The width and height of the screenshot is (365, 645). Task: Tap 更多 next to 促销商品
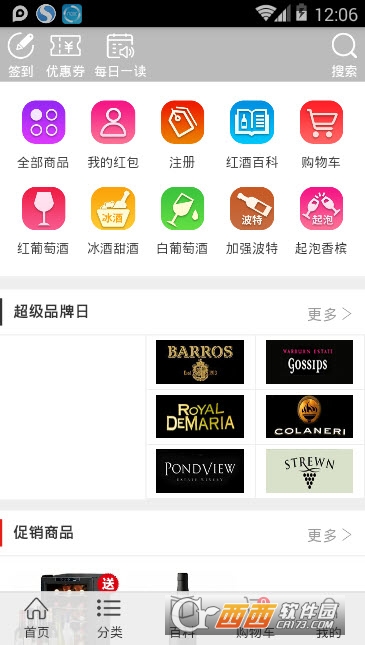pyautogui.click(x=330, y=535)
